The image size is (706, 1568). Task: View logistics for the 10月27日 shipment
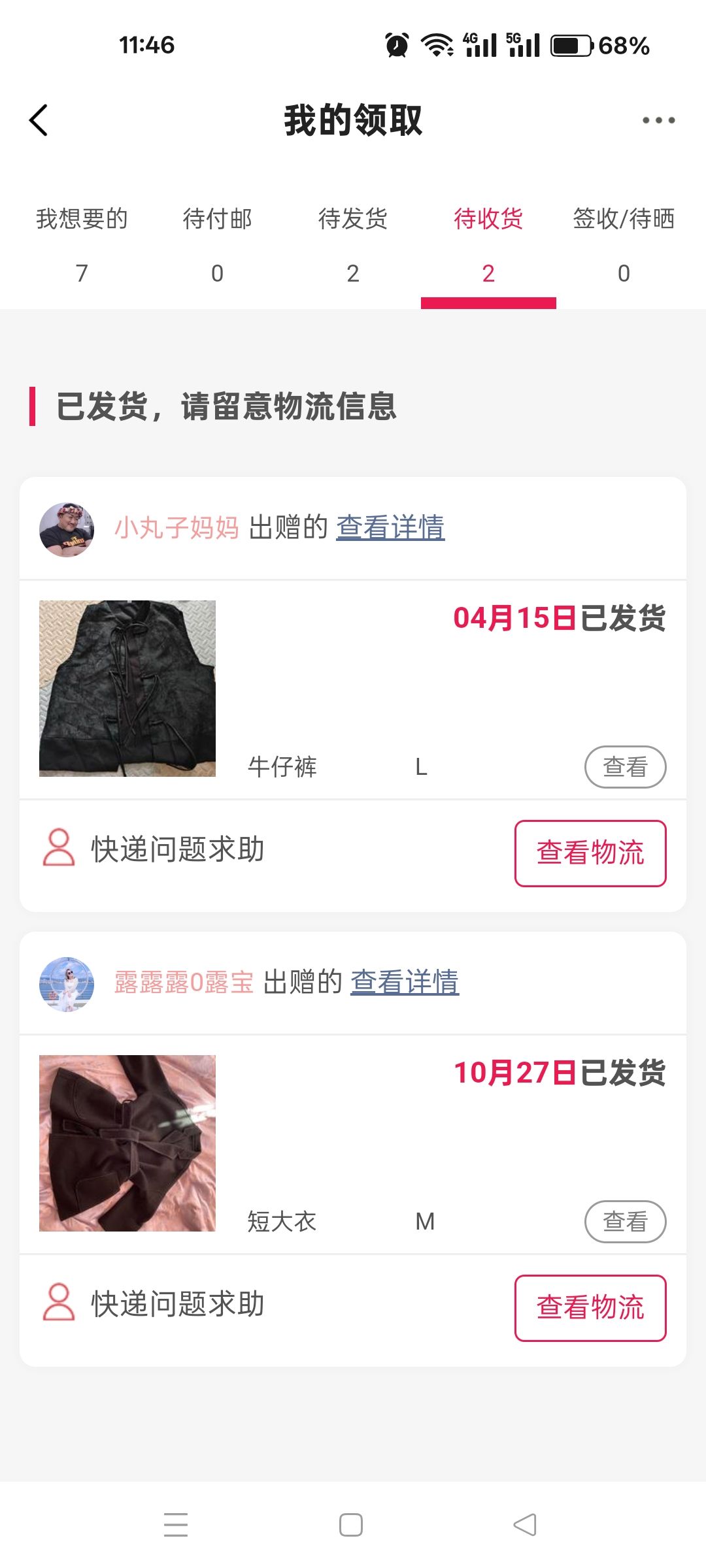590,1308
